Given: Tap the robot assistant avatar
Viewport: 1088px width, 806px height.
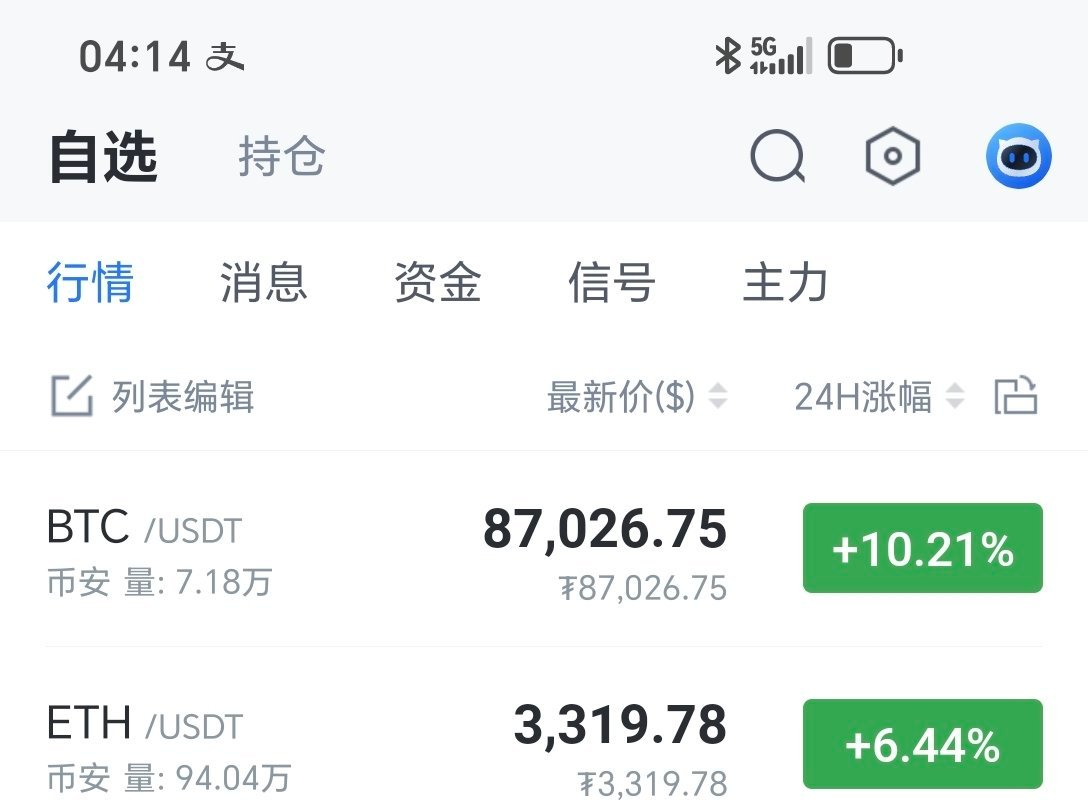Looking at the screenshot, I should [1018, 157].
